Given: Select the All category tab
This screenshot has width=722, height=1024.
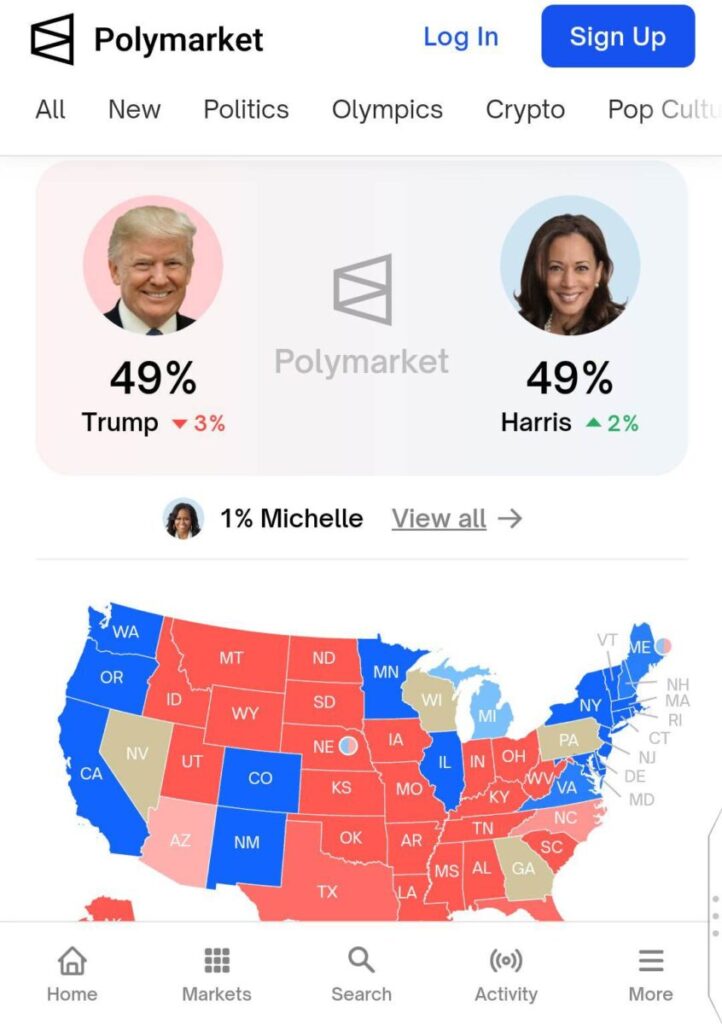Looking at the screenshot, I should pyautogui.click(x=50, y=110).
